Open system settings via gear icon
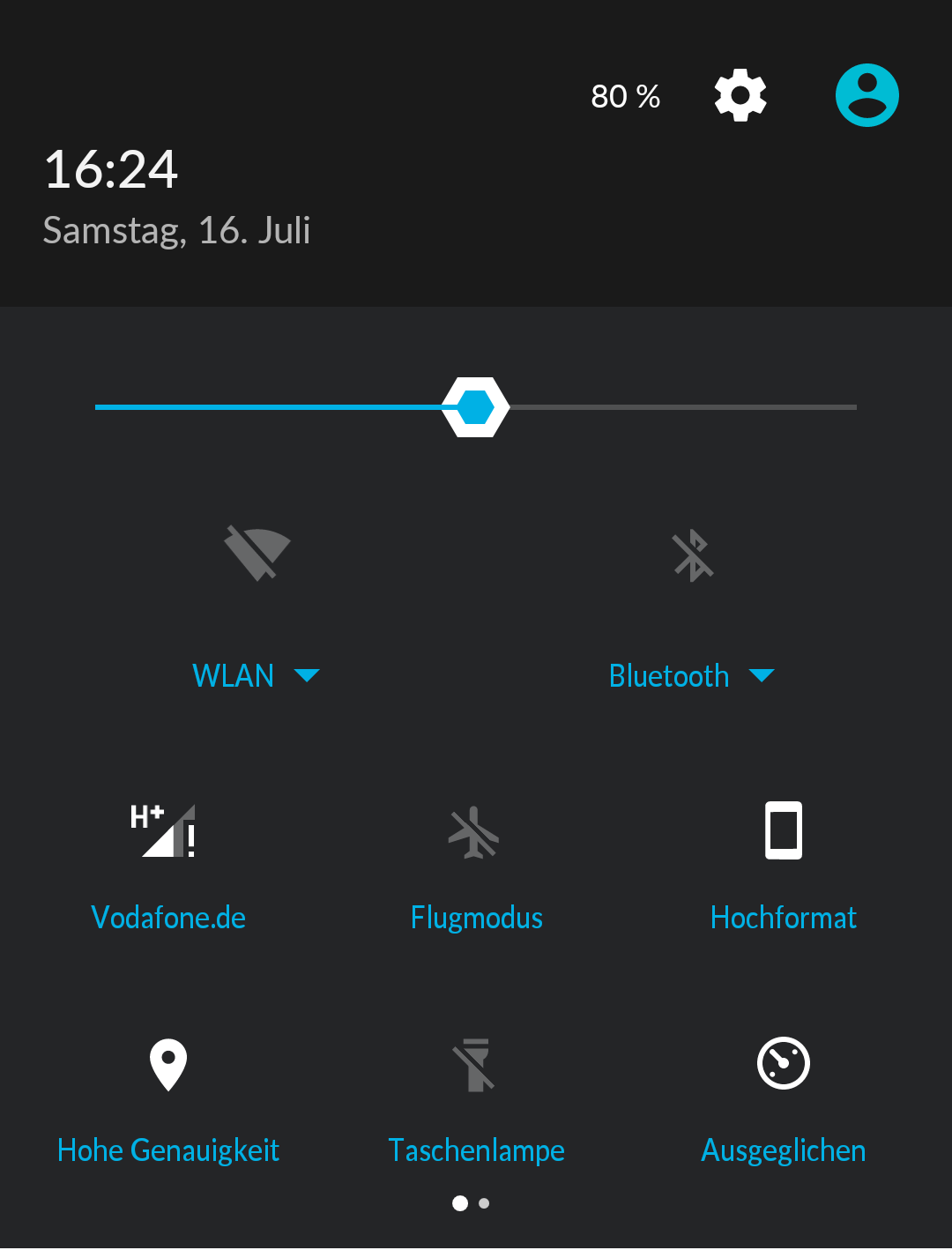 740,95
